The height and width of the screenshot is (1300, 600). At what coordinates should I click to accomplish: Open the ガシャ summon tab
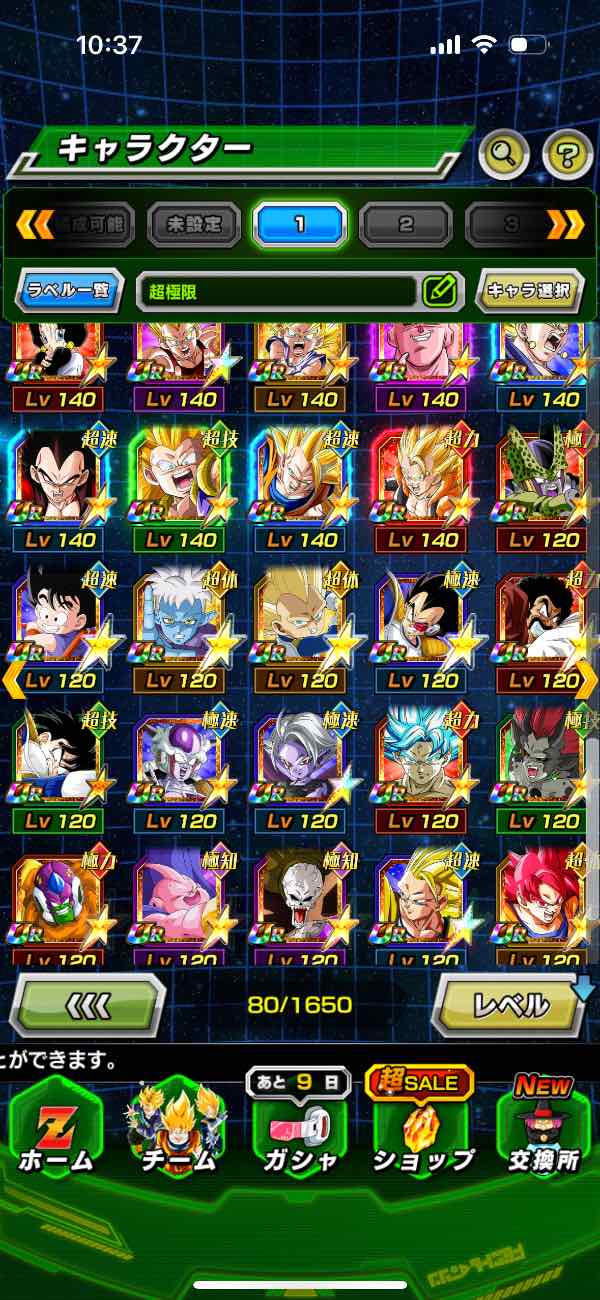pyautogui.click(x=300, y=1129)
